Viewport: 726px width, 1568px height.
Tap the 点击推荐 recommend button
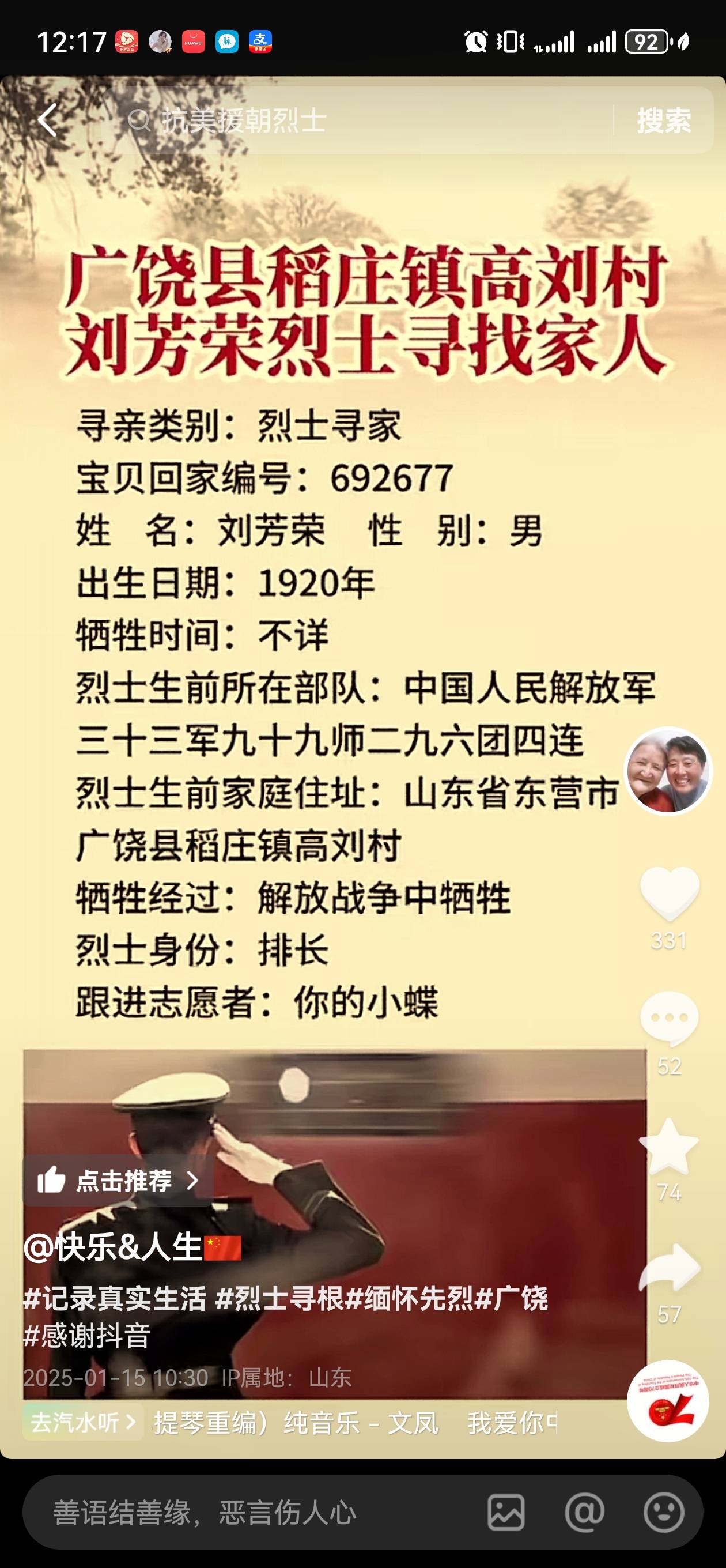pos(118,1180)
